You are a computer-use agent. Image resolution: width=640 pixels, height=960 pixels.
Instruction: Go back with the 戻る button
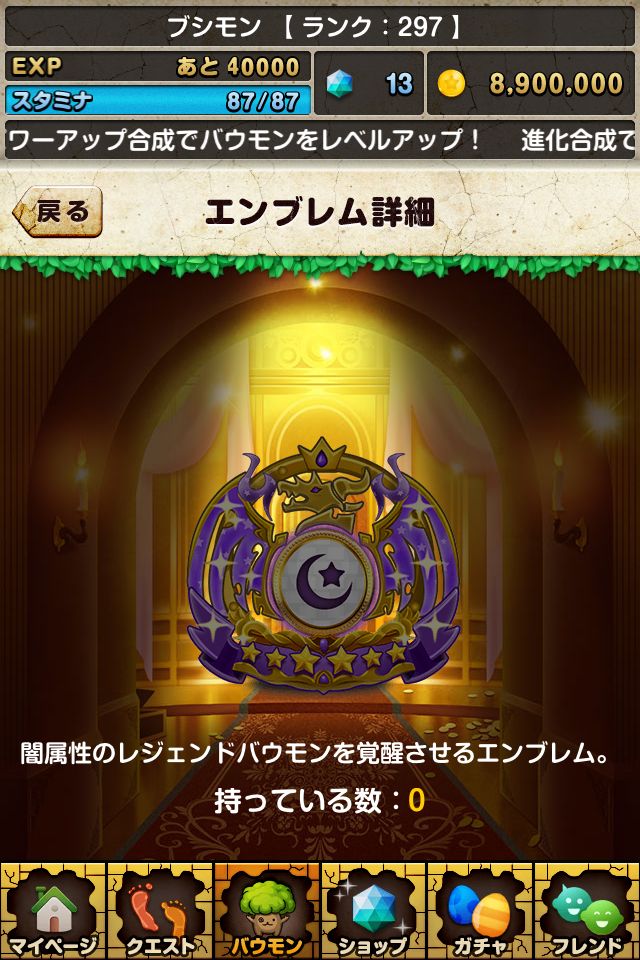coord(57,211)
